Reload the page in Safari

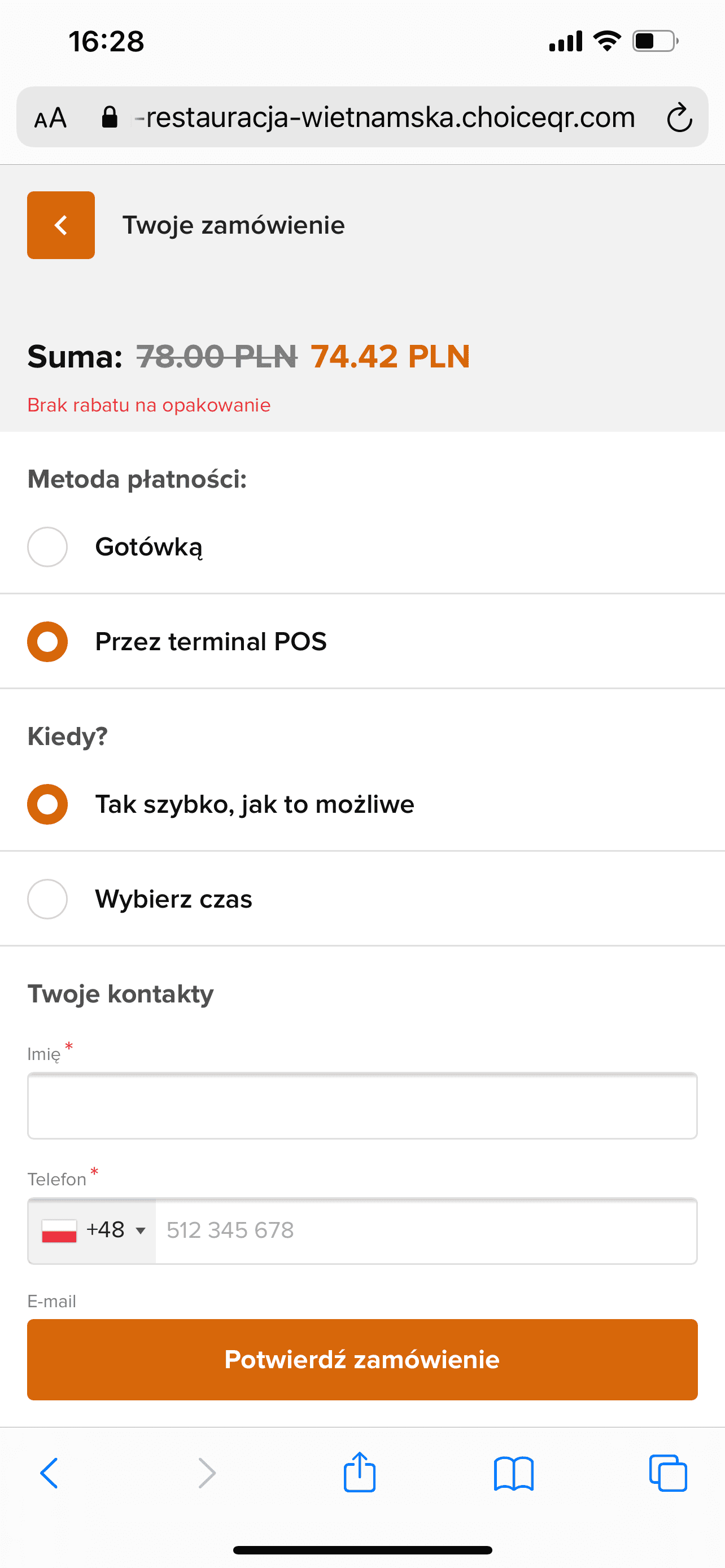[x=679, y=117]
